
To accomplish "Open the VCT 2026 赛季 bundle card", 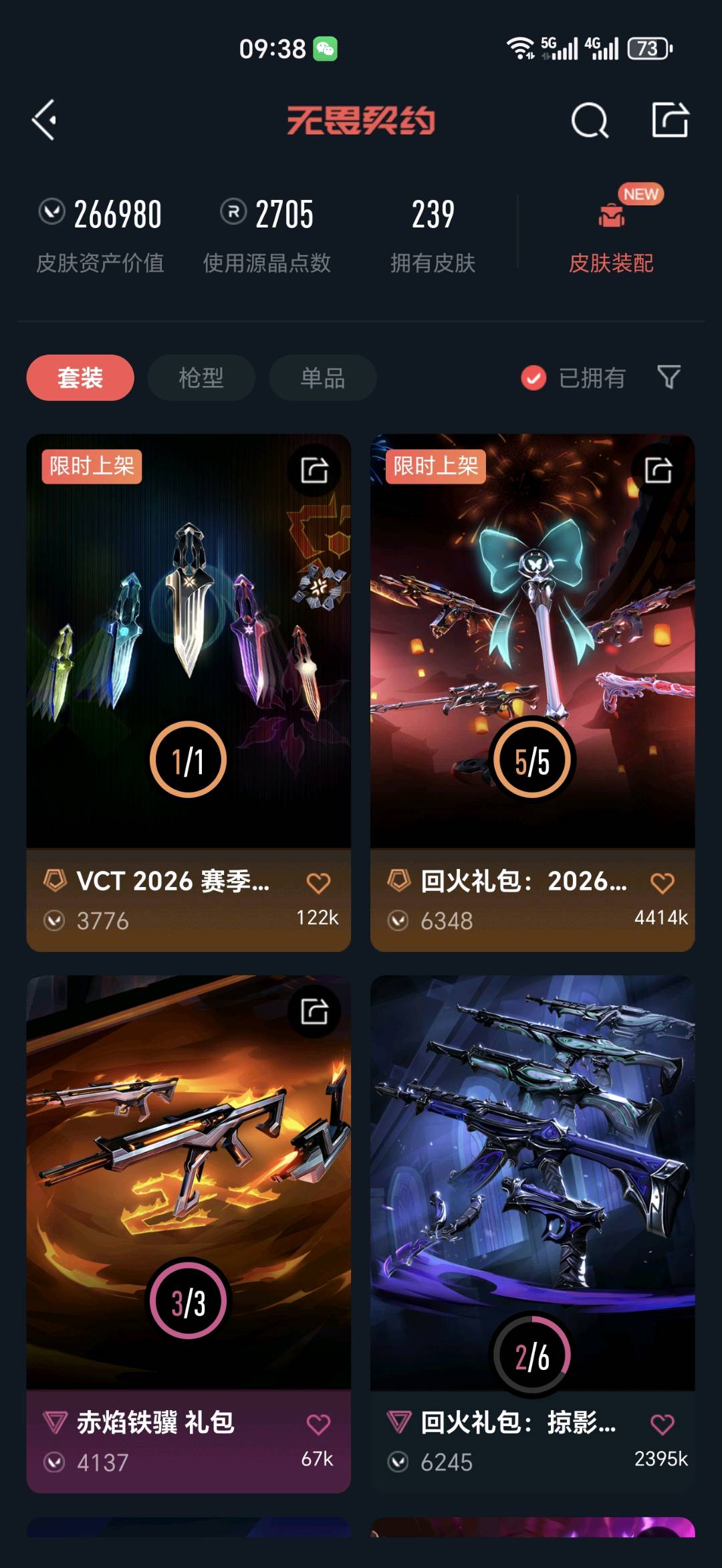I will pos(189,642).
